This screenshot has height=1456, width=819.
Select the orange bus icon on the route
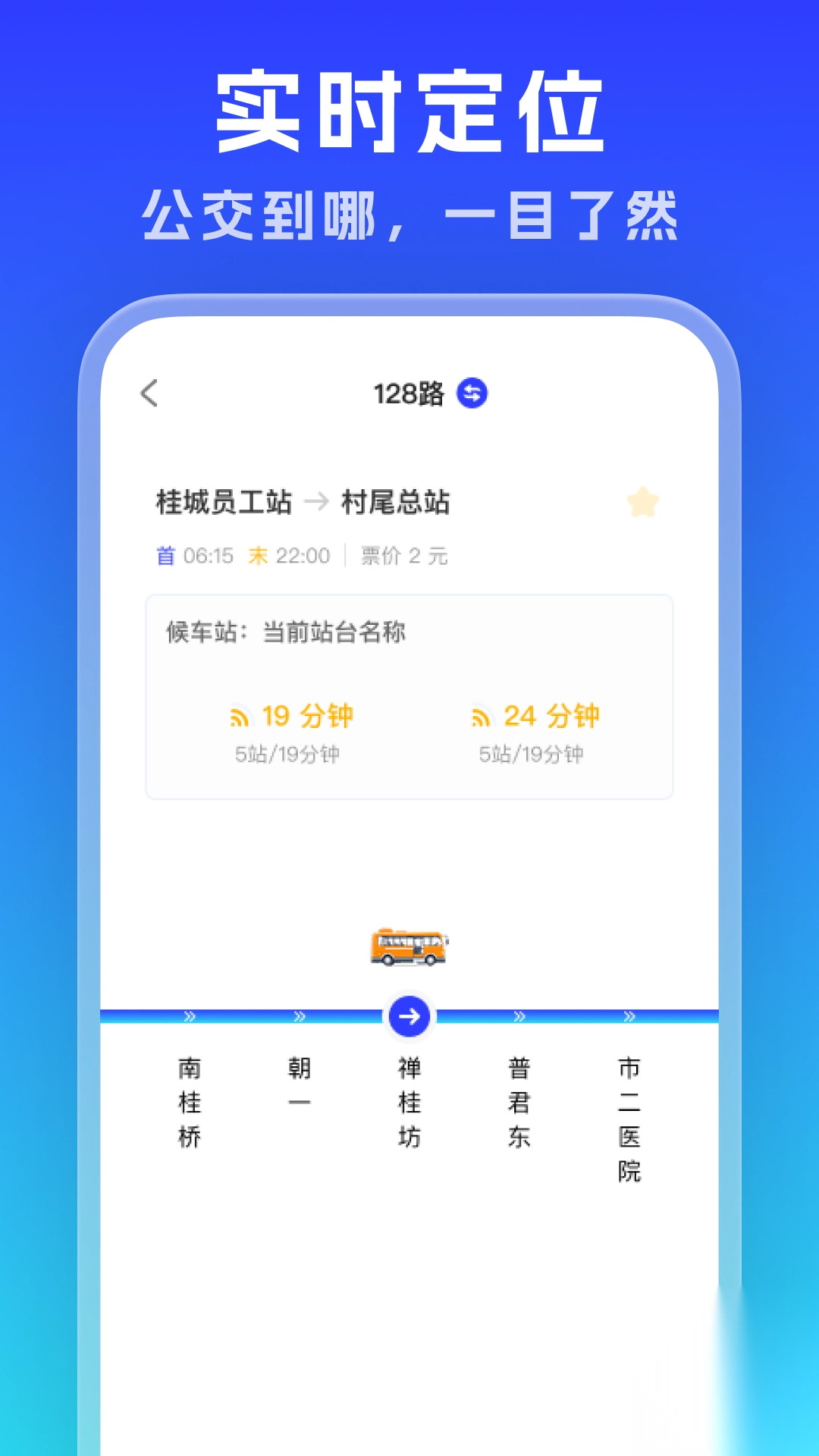click(x=407, y=946)
